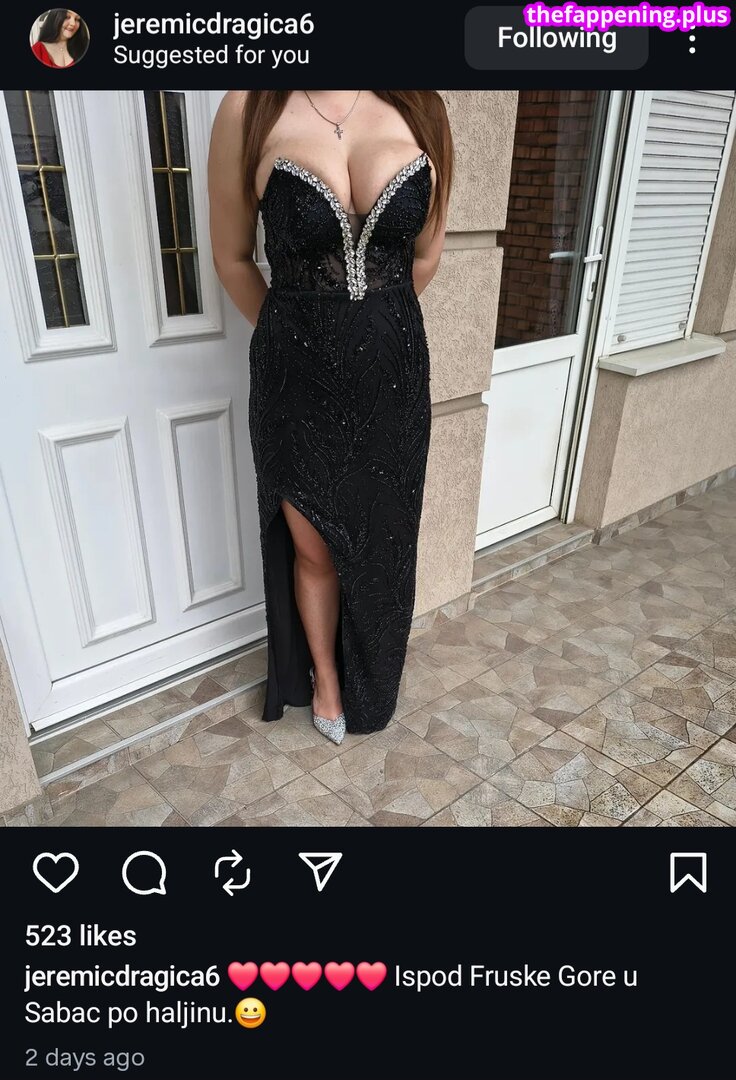Open the post's three-dot overflow menu
The image size is (736, 1080).
pyautogui.click(x=692, y=40)
